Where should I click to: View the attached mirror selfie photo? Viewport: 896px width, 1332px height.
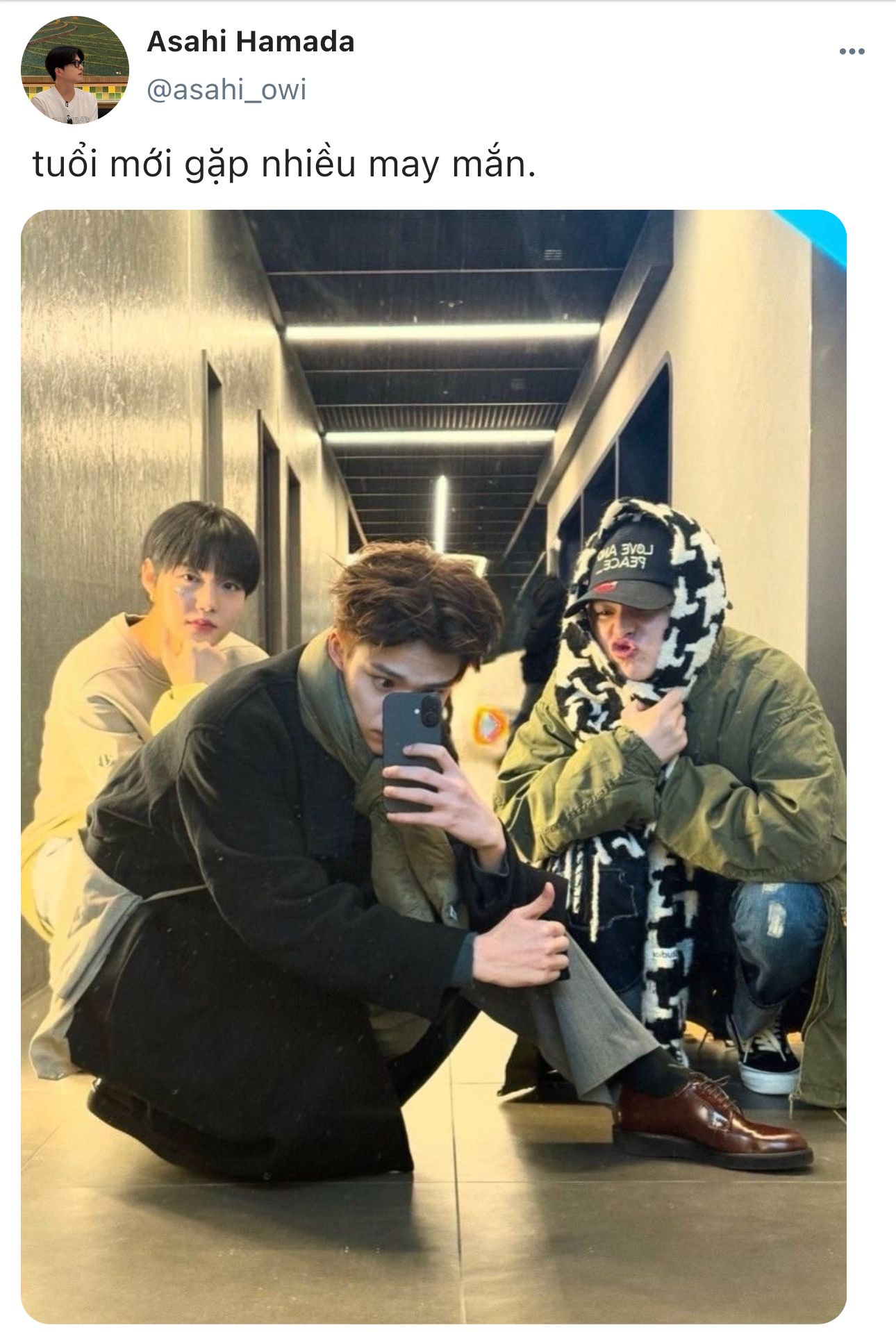click(433, 766)
